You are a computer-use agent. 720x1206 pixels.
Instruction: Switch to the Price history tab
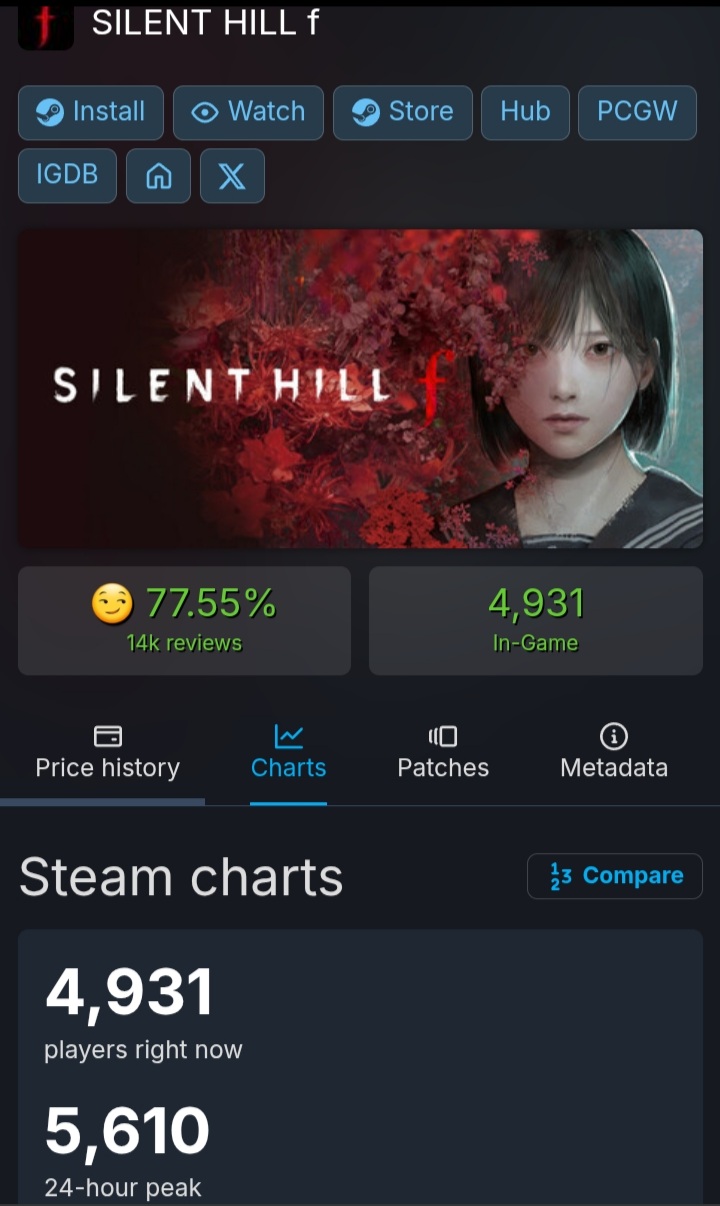coord(108,753)
